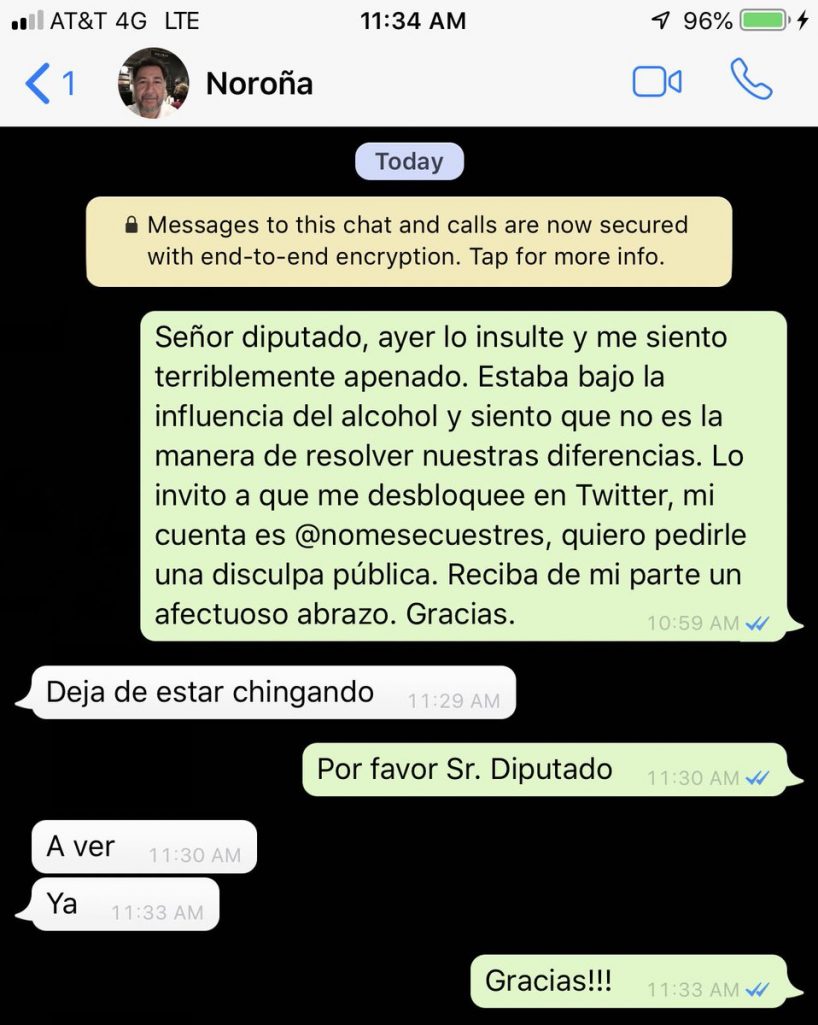Open Noroña's contact info from the header

pos(258,83)
